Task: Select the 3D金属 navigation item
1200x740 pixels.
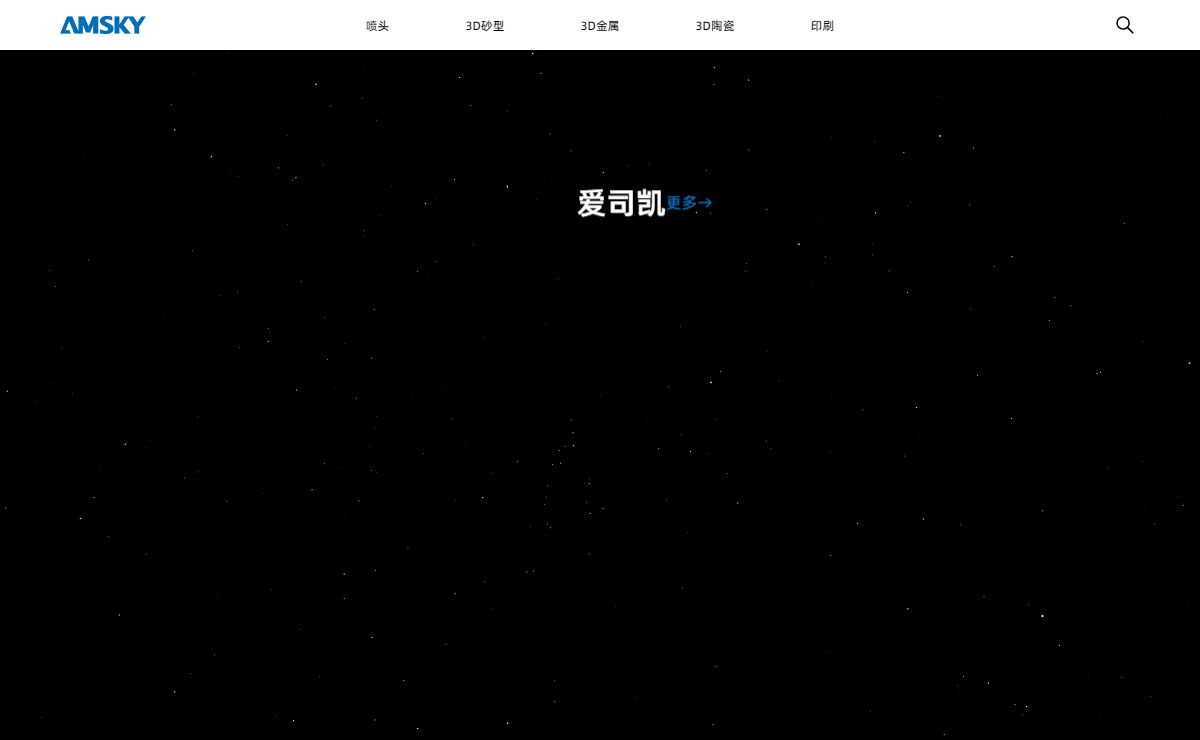Action: click(600, 26)
